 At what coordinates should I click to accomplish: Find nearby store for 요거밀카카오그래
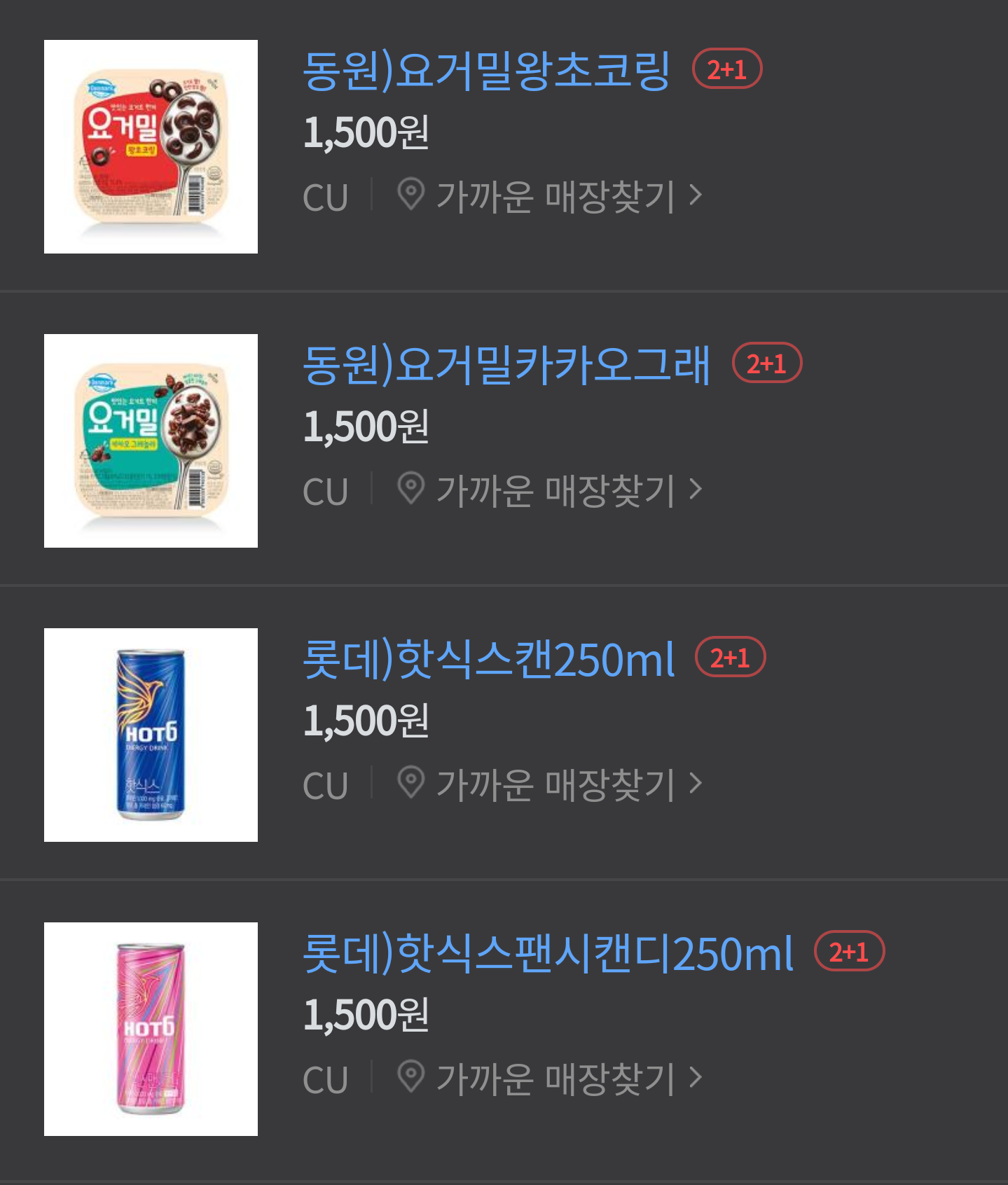(550, 490)
